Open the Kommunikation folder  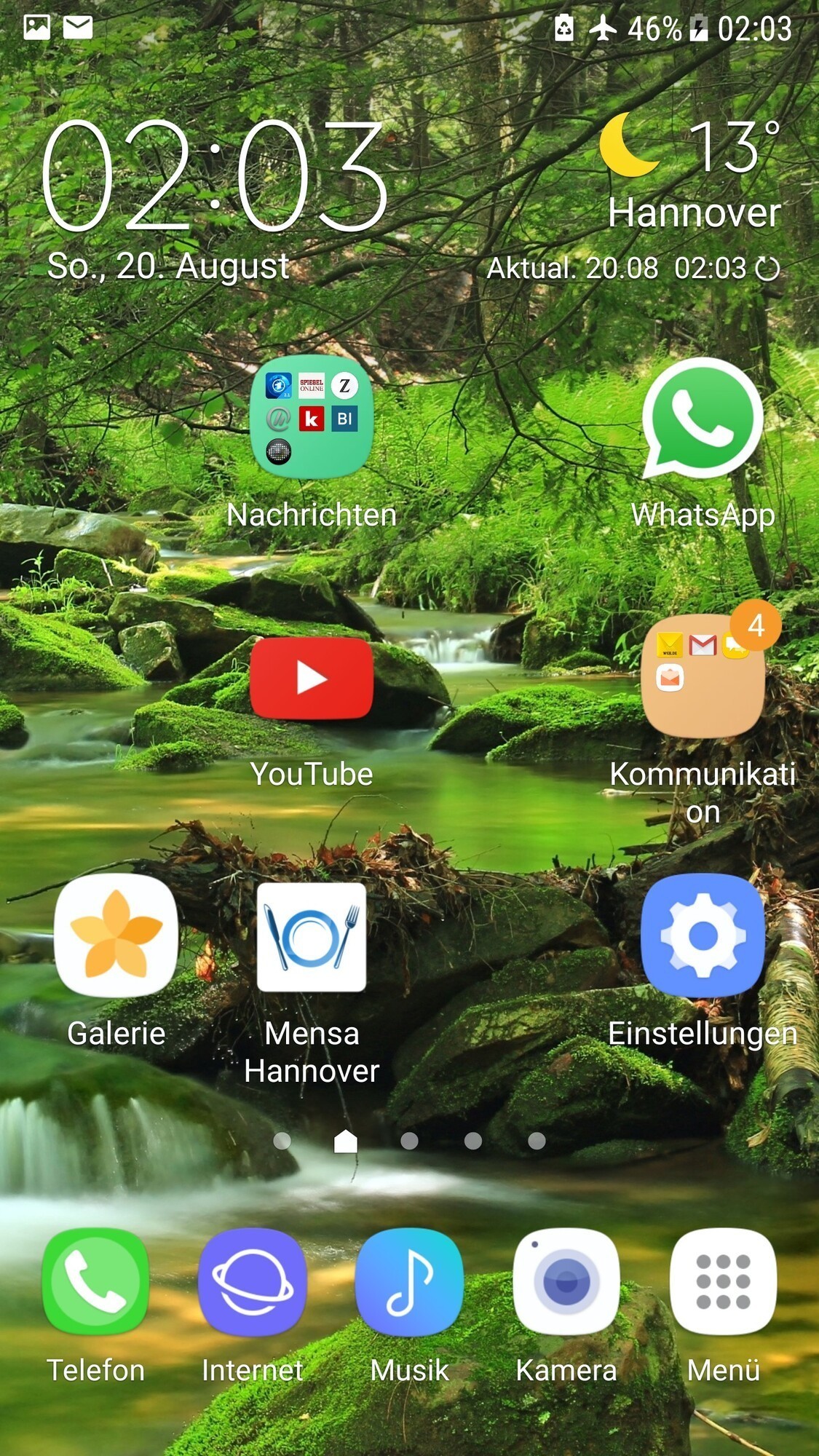point(703,678)
